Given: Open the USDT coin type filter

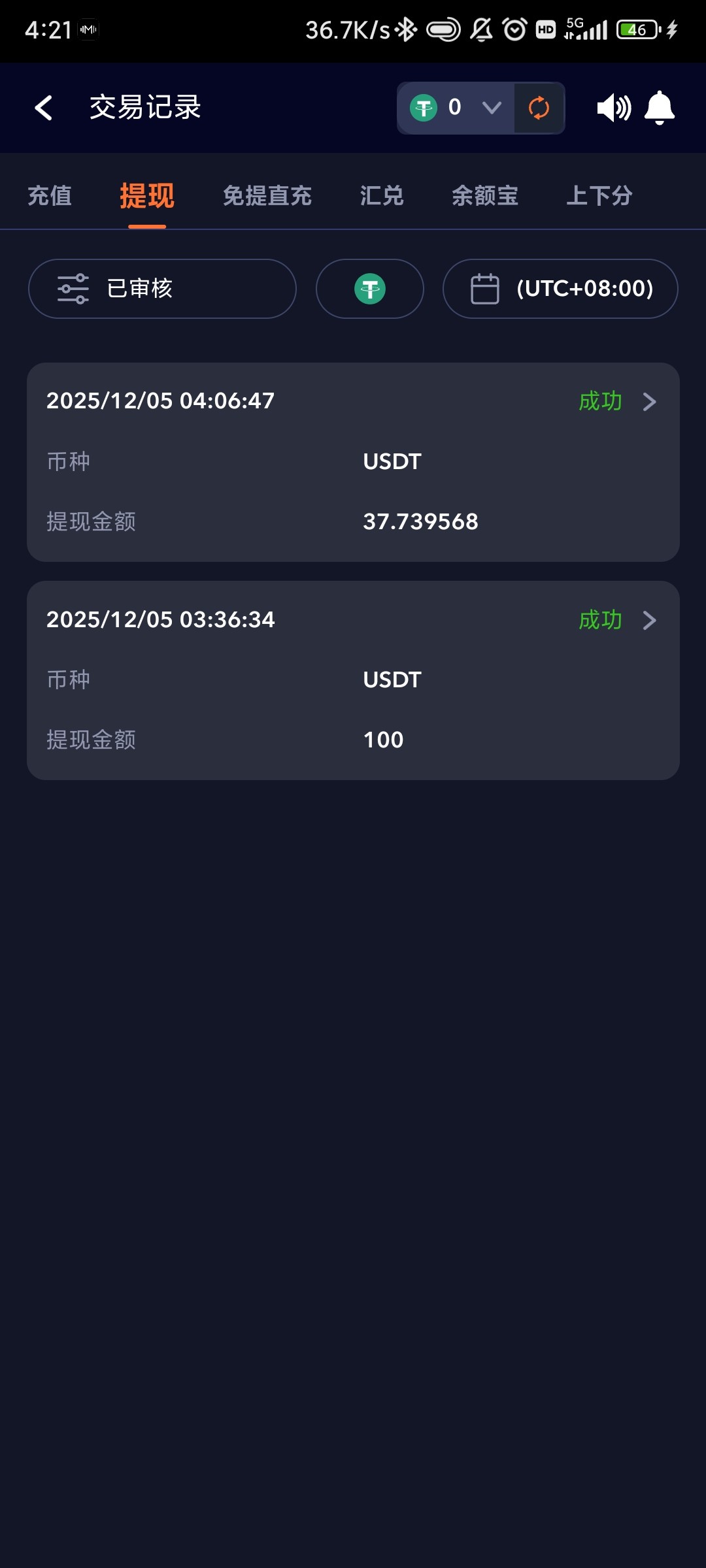Looking at the screenshot, I should (x=370, y=289).
